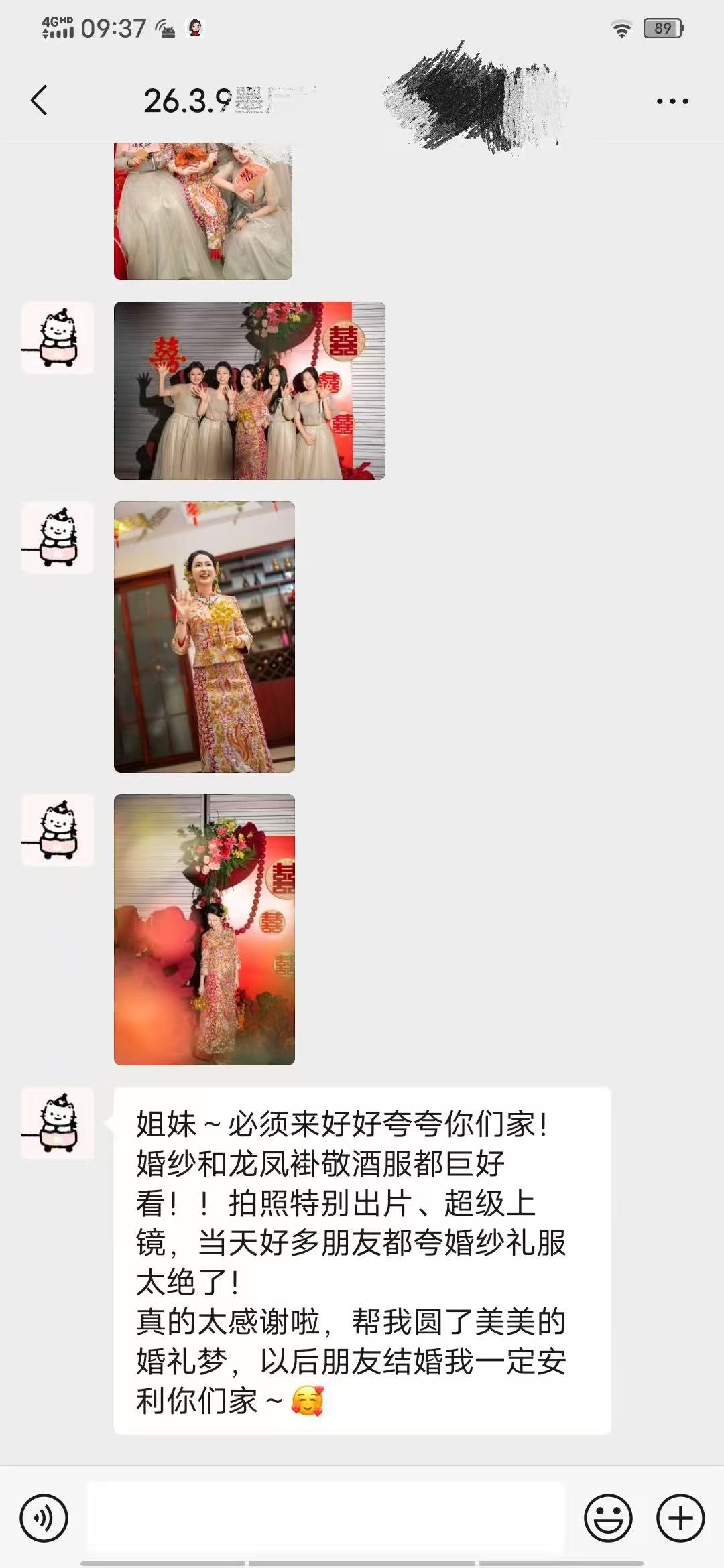Open the bride waving indoor photo
This screenshot has width=724, height=1568.
[204, 637]
